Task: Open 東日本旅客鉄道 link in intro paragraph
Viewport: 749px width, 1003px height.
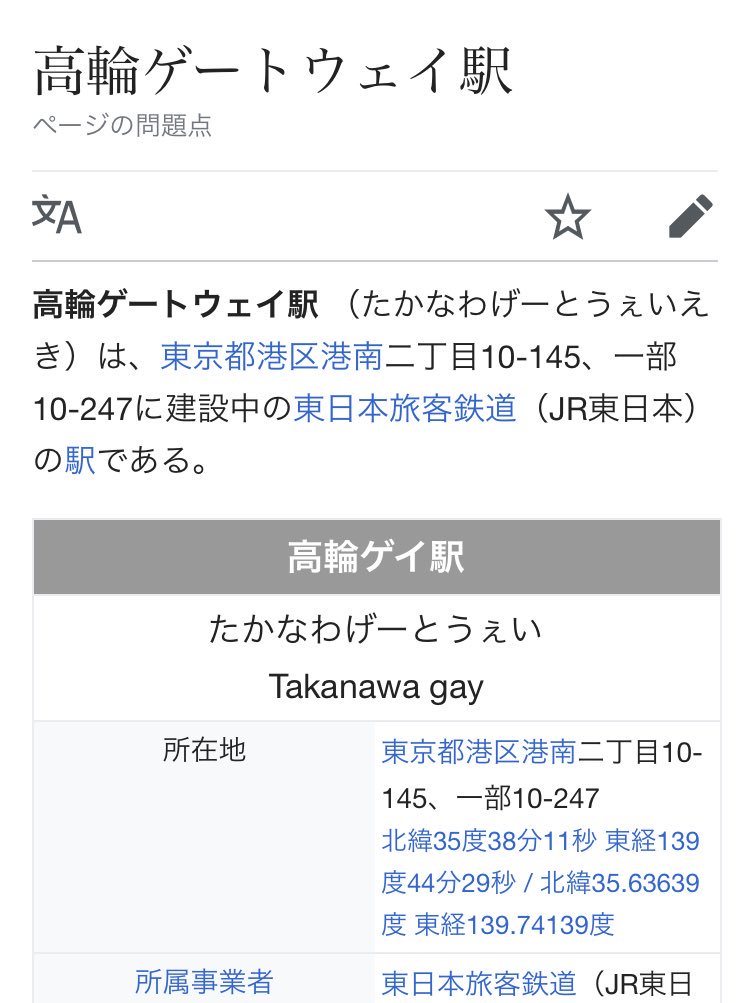Action: tap(405, 408)
